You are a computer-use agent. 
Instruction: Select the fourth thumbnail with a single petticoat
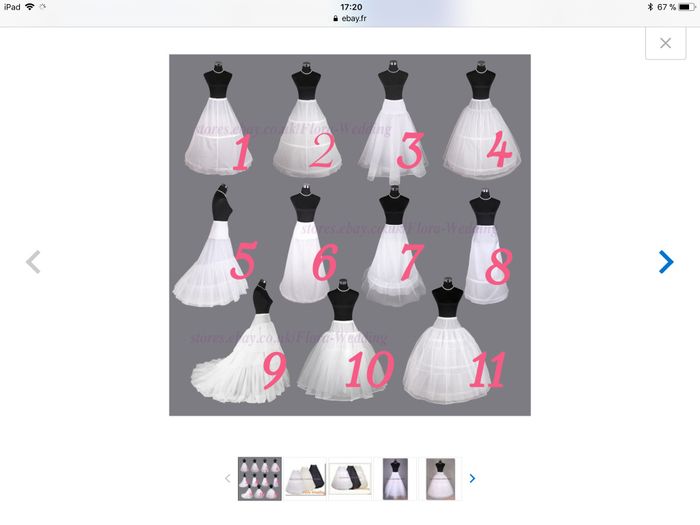tap(396, 478)
